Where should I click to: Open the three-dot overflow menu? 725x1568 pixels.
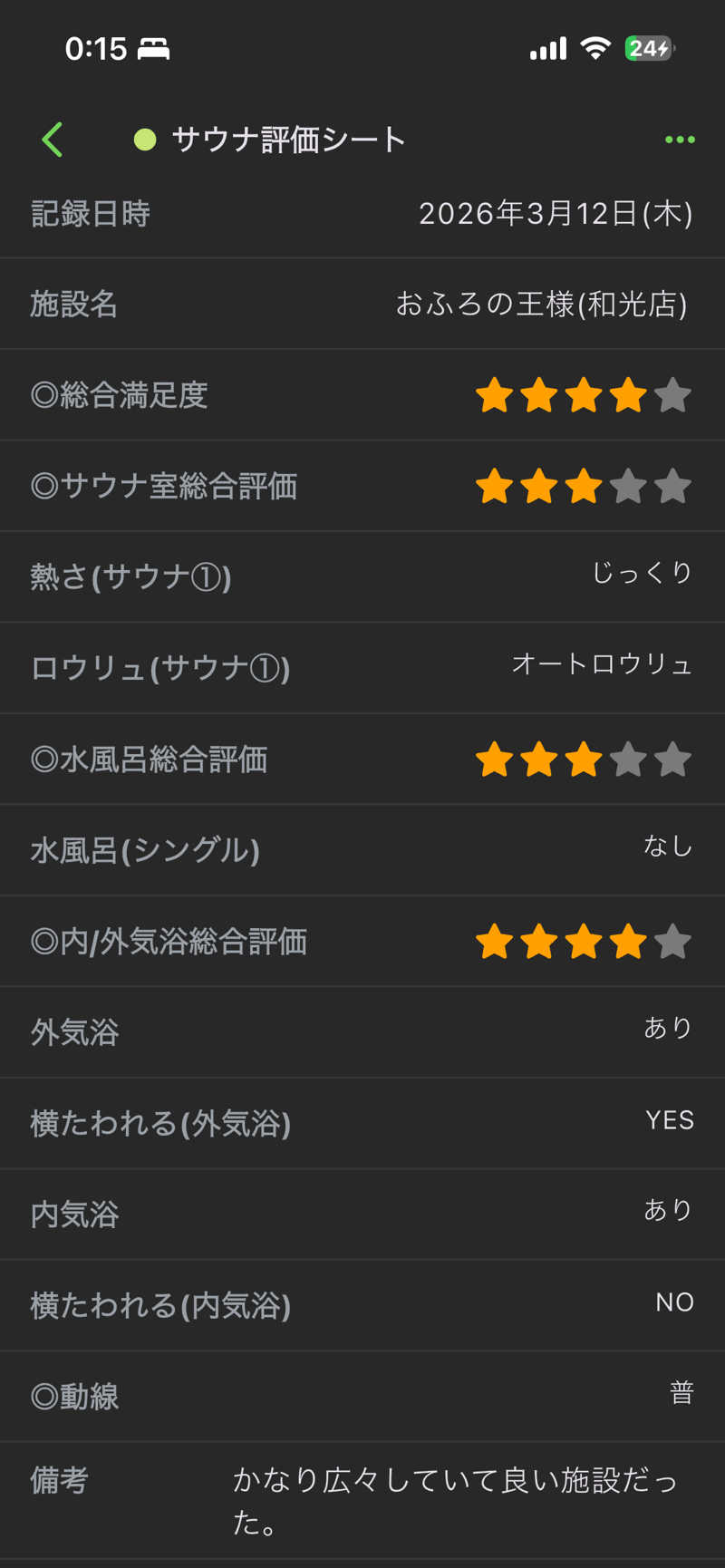point(680,140)
